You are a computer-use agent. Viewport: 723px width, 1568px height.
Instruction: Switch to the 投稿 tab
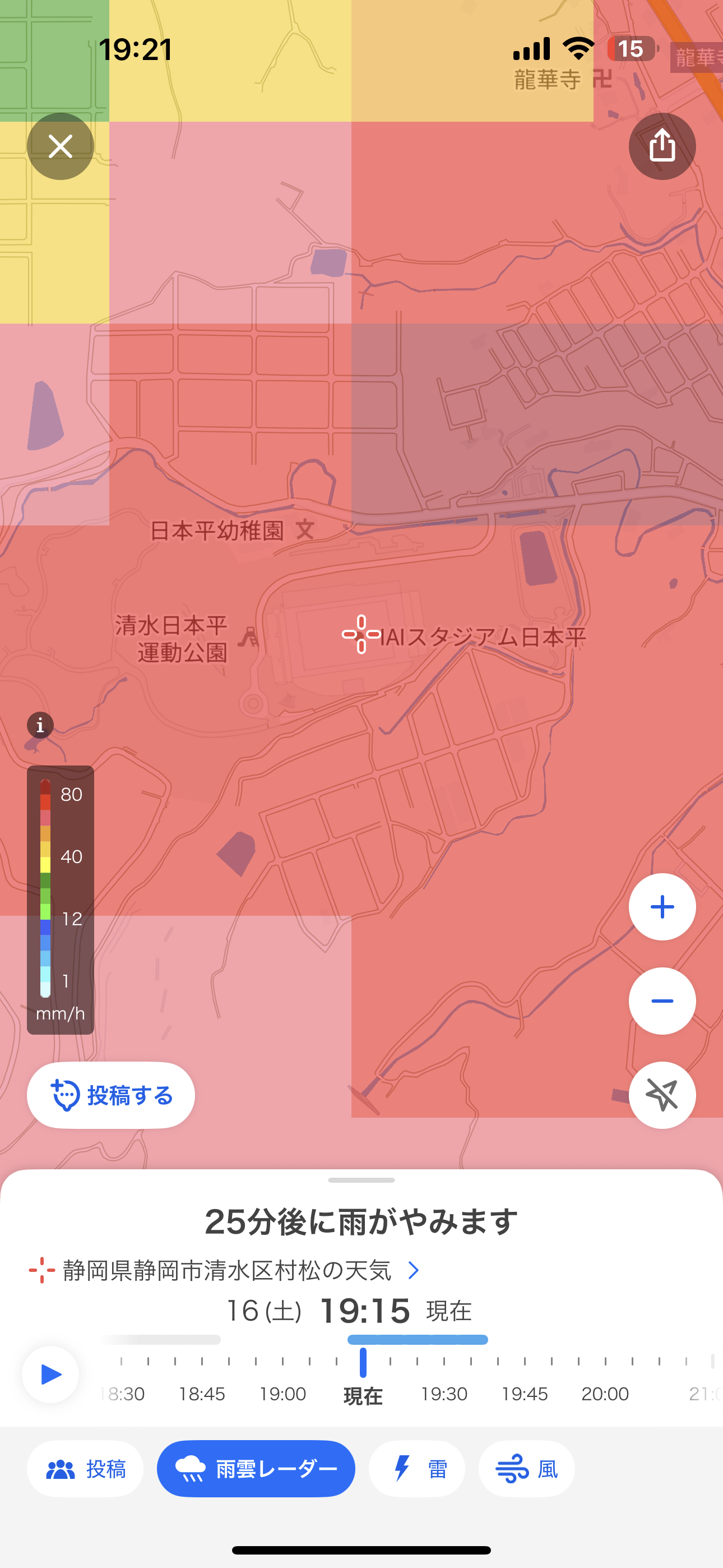tap(85, 1469)
